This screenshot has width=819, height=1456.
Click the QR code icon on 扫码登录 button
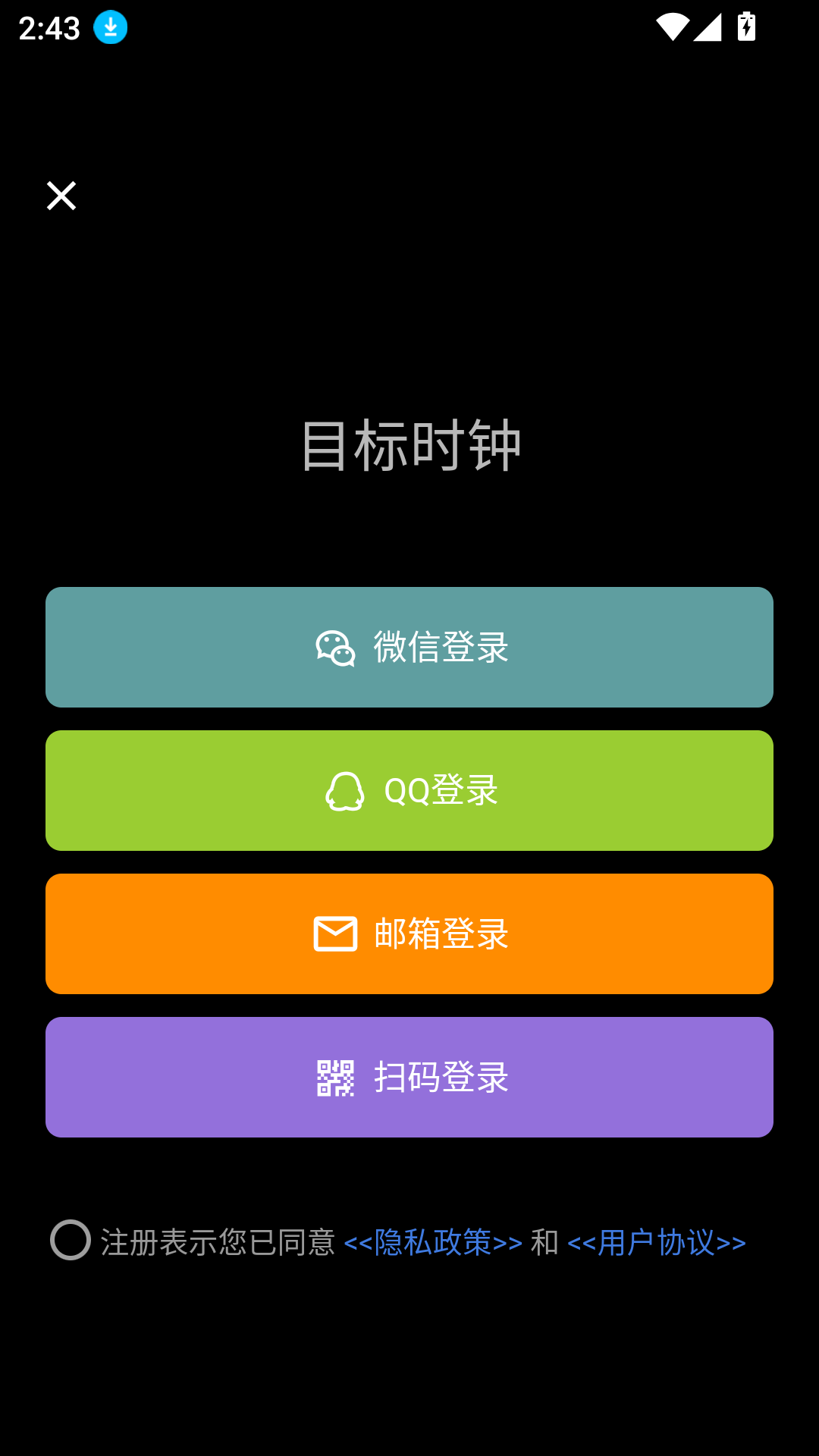[x=336, y=1077]
